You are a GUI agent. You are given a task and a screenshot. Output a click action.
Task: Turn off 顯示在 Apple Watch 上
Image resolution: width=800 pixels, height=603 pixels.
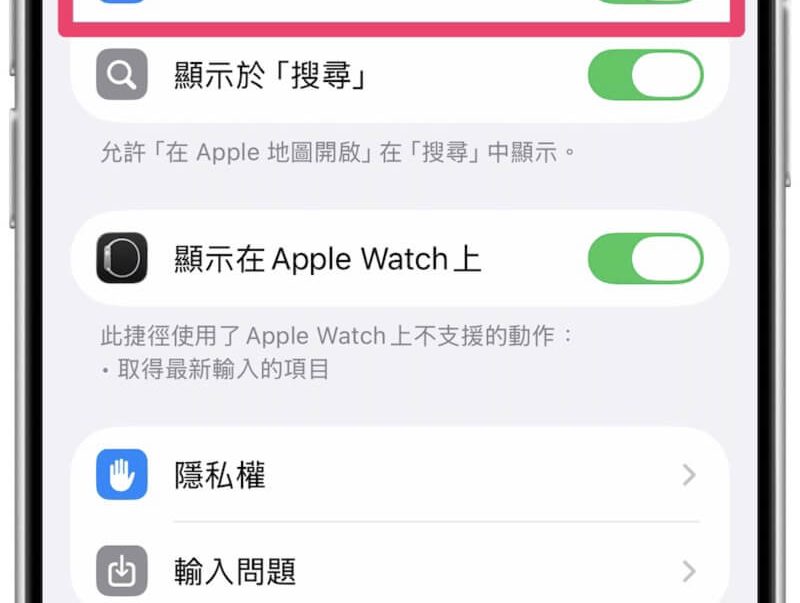click(x=645, y=259)
